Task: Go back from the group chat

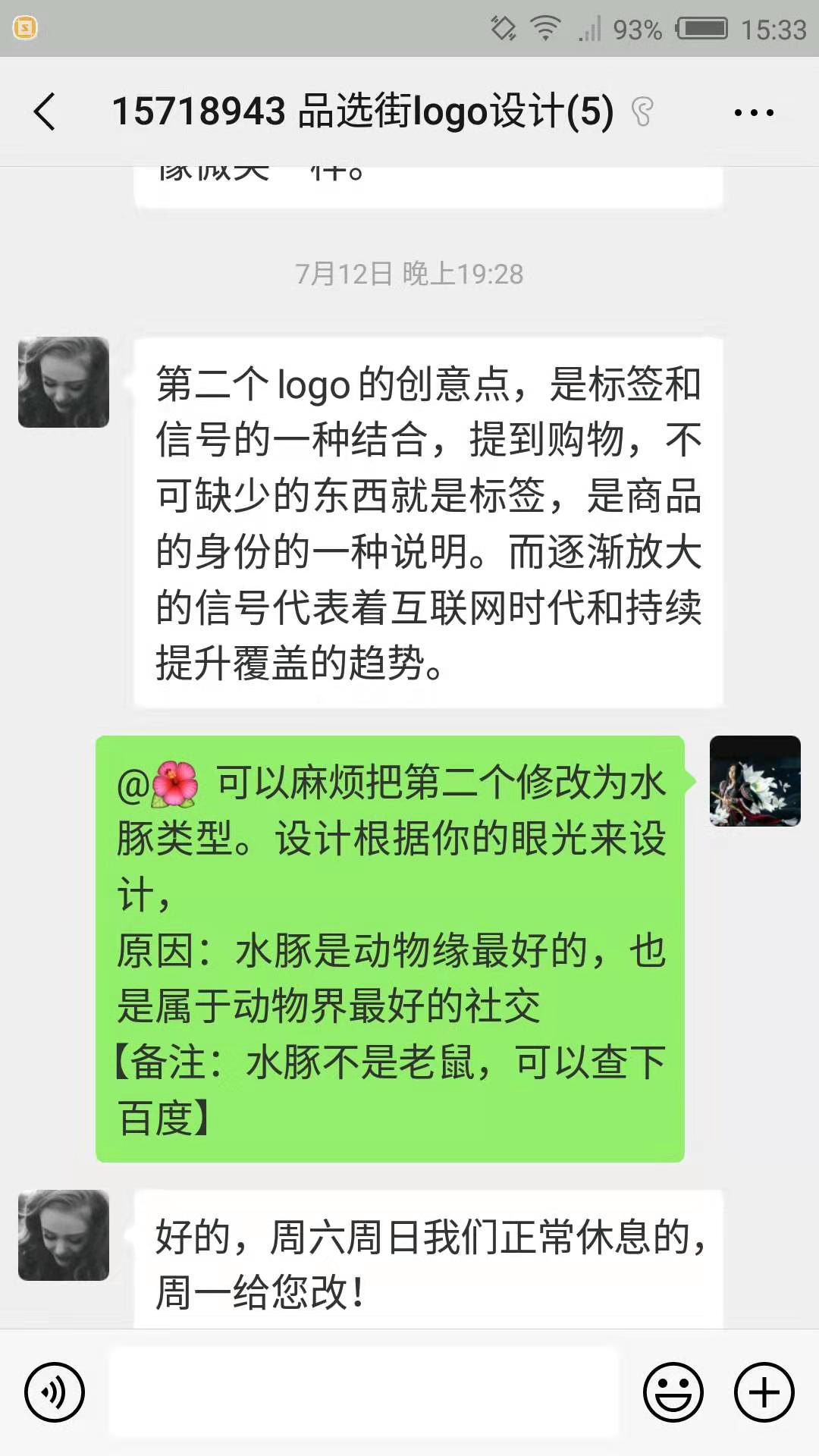Action: pos(45,112)
